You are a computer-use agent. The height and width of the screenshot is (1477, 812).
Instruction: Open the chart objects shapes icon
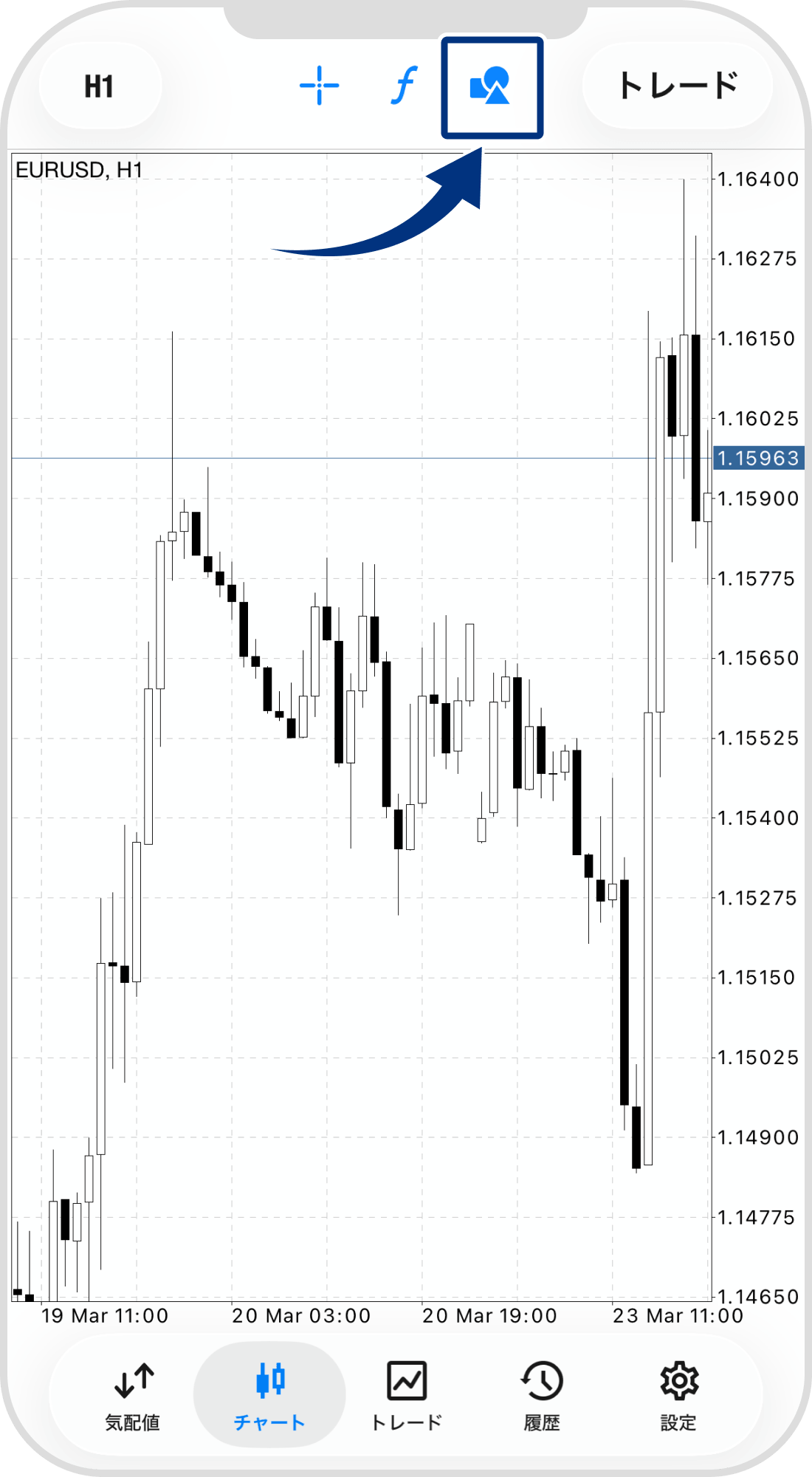491,86
